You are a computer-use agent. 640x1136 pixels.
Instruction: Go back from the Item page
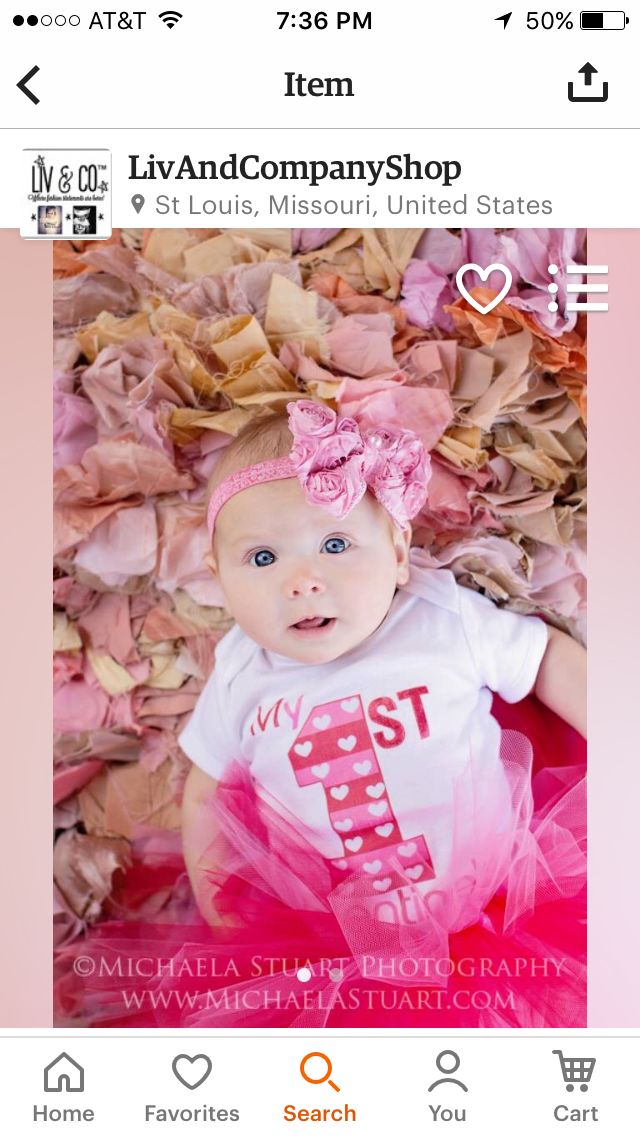pyautogui.click(x=29, y=85)
